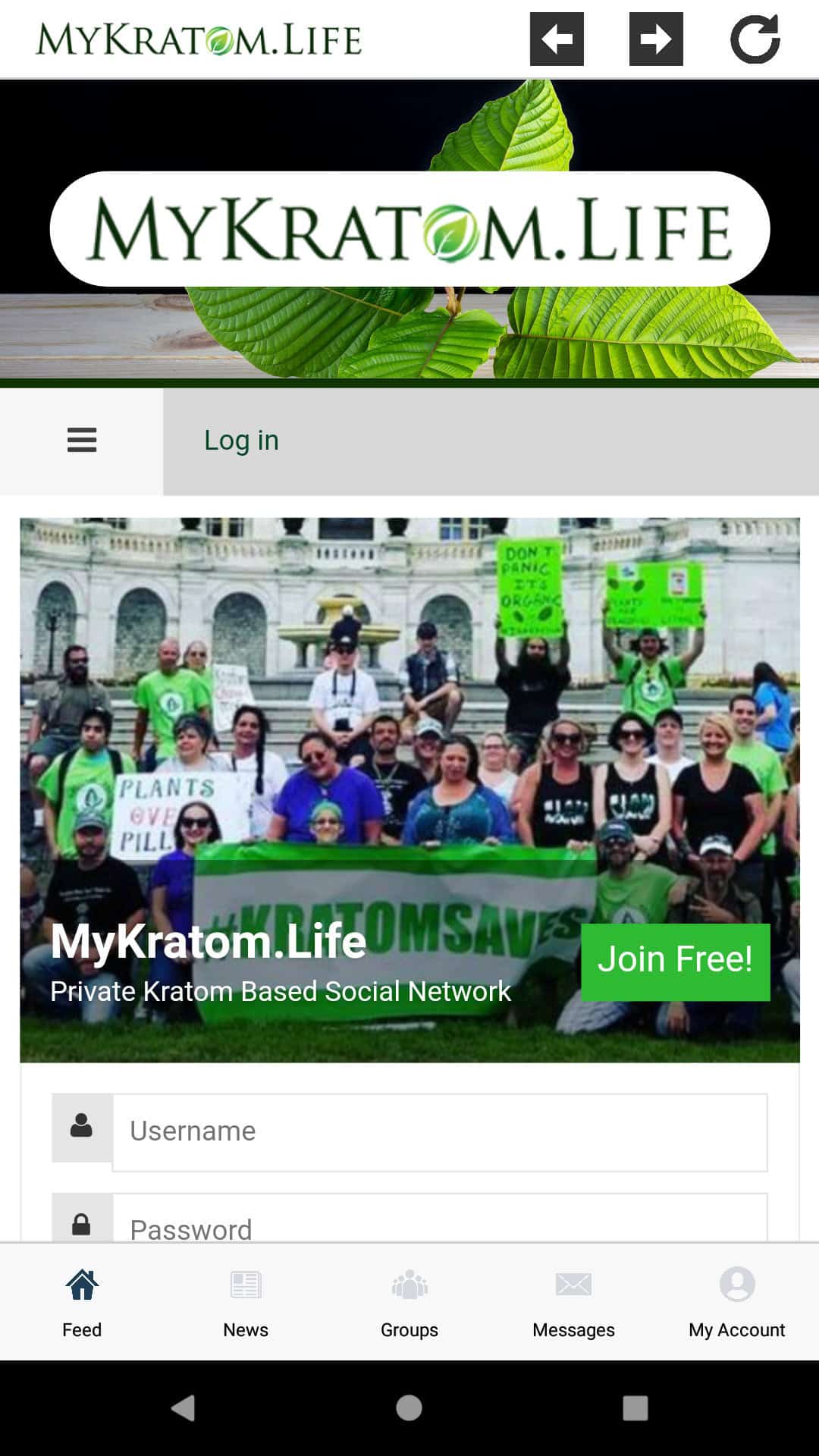819x1456 pixels.
Task: Tap the system back button
Action: coord(184,1408)
